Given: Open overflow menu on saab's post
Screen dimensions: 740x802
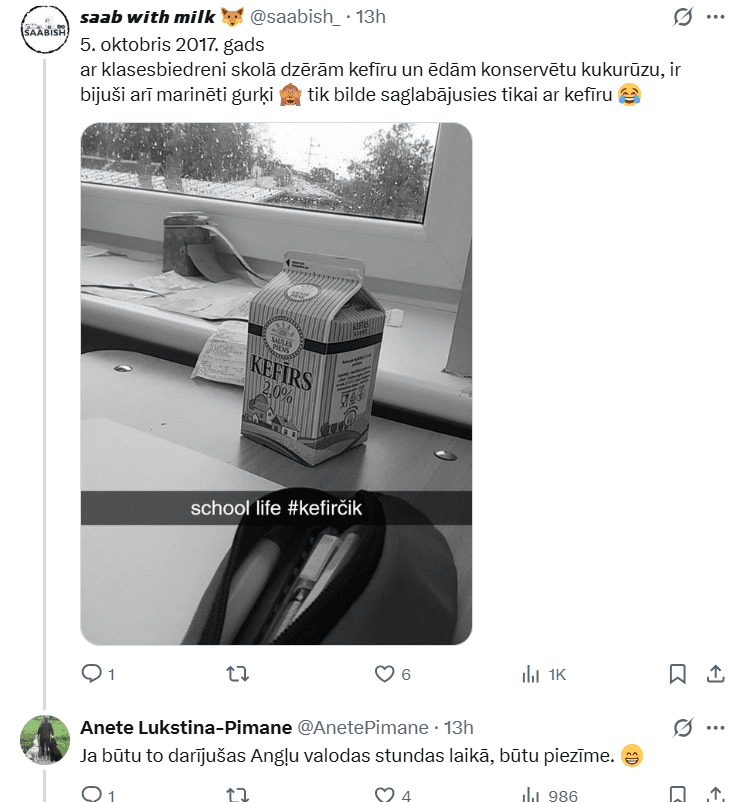Looking at the screenshot, I should point(715,17).
